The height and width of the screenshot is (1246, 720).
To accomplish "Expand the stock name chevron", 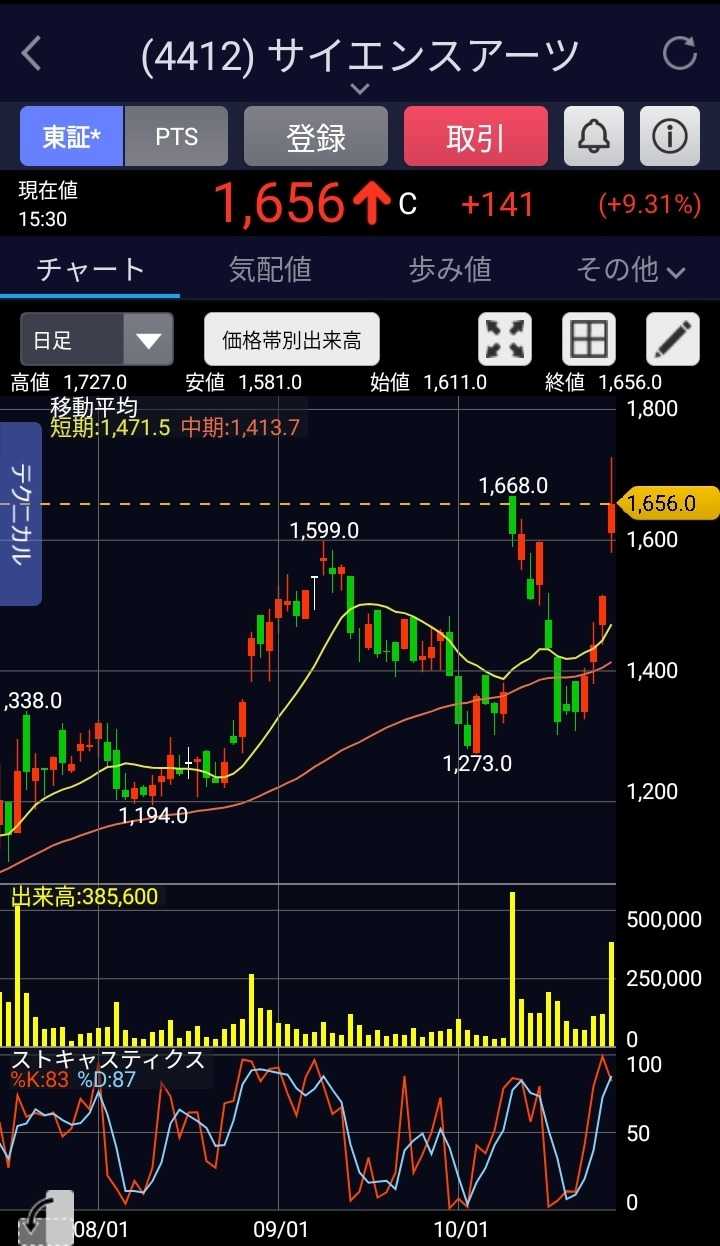I will pos(360,89).
